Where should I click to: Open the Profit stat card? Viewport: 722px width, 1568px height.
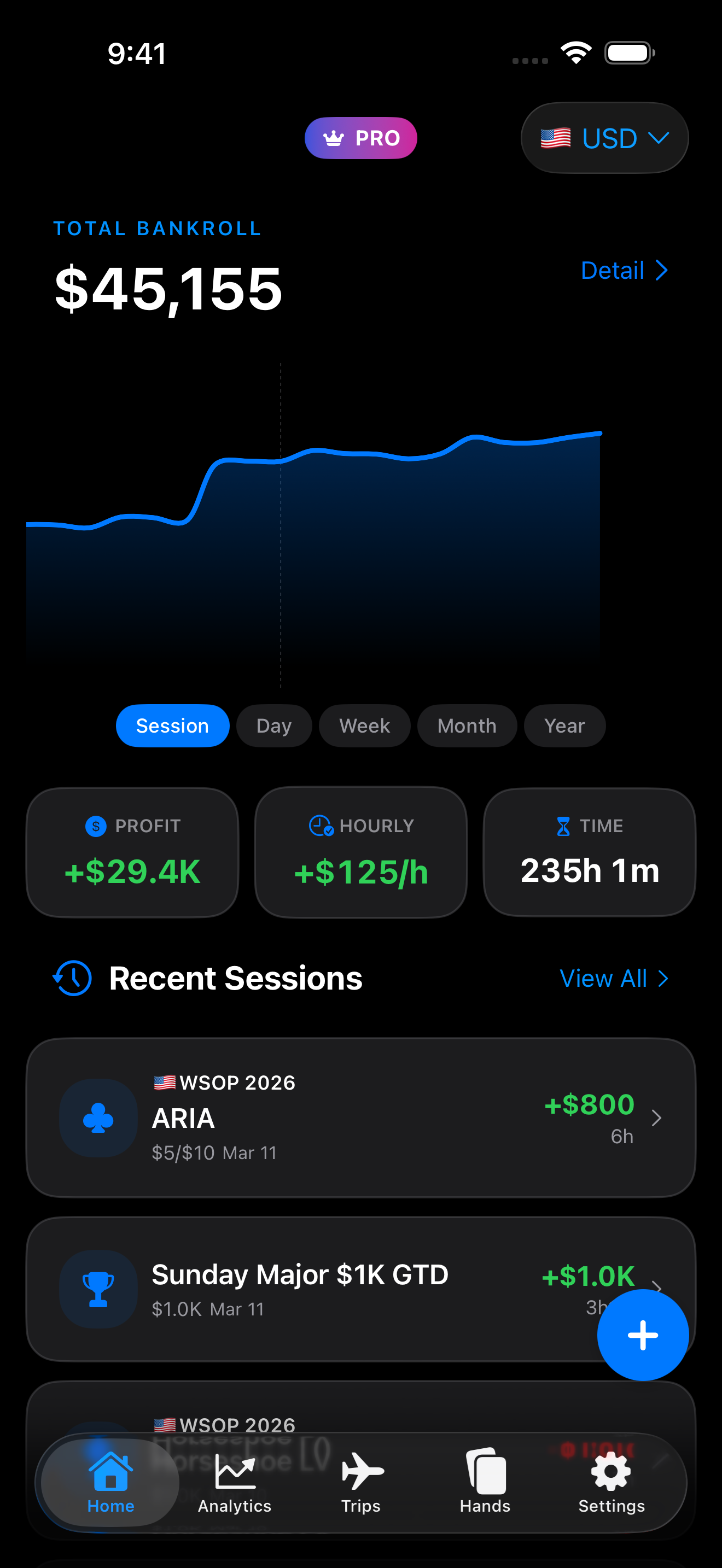(x=132, y=852)
